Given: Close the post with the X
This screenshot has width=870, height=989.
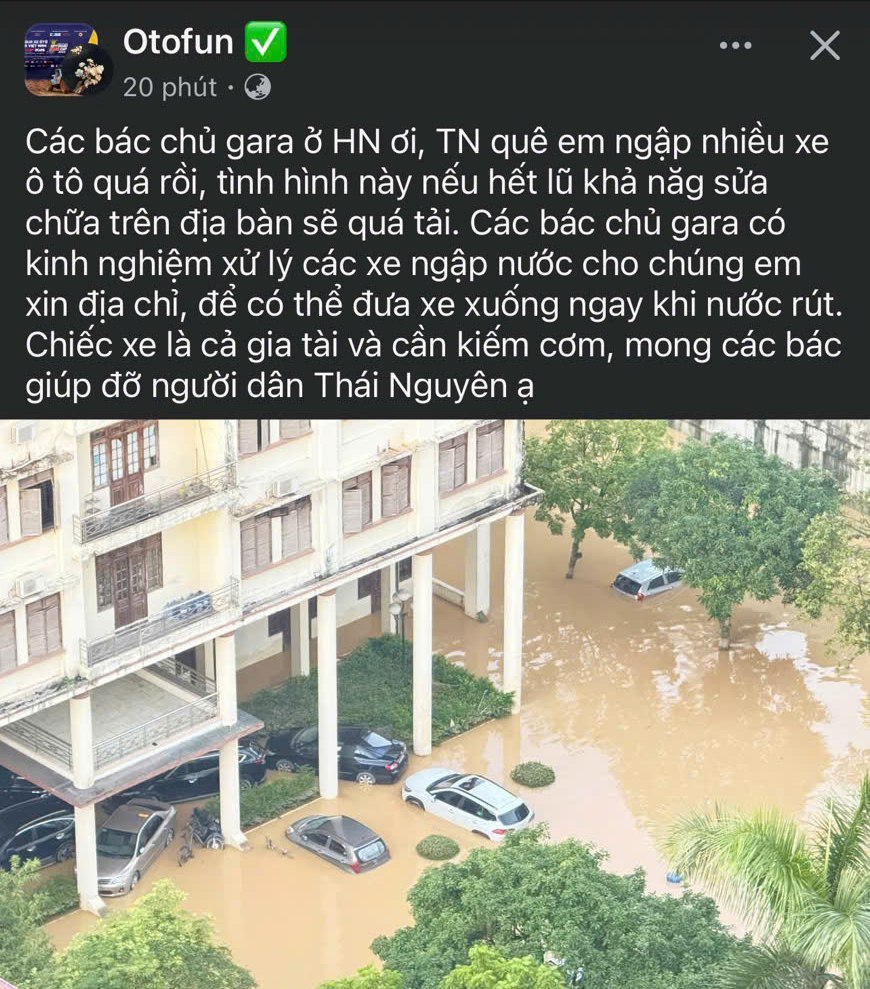Looking at the screenshot, I should pos(824,45).
